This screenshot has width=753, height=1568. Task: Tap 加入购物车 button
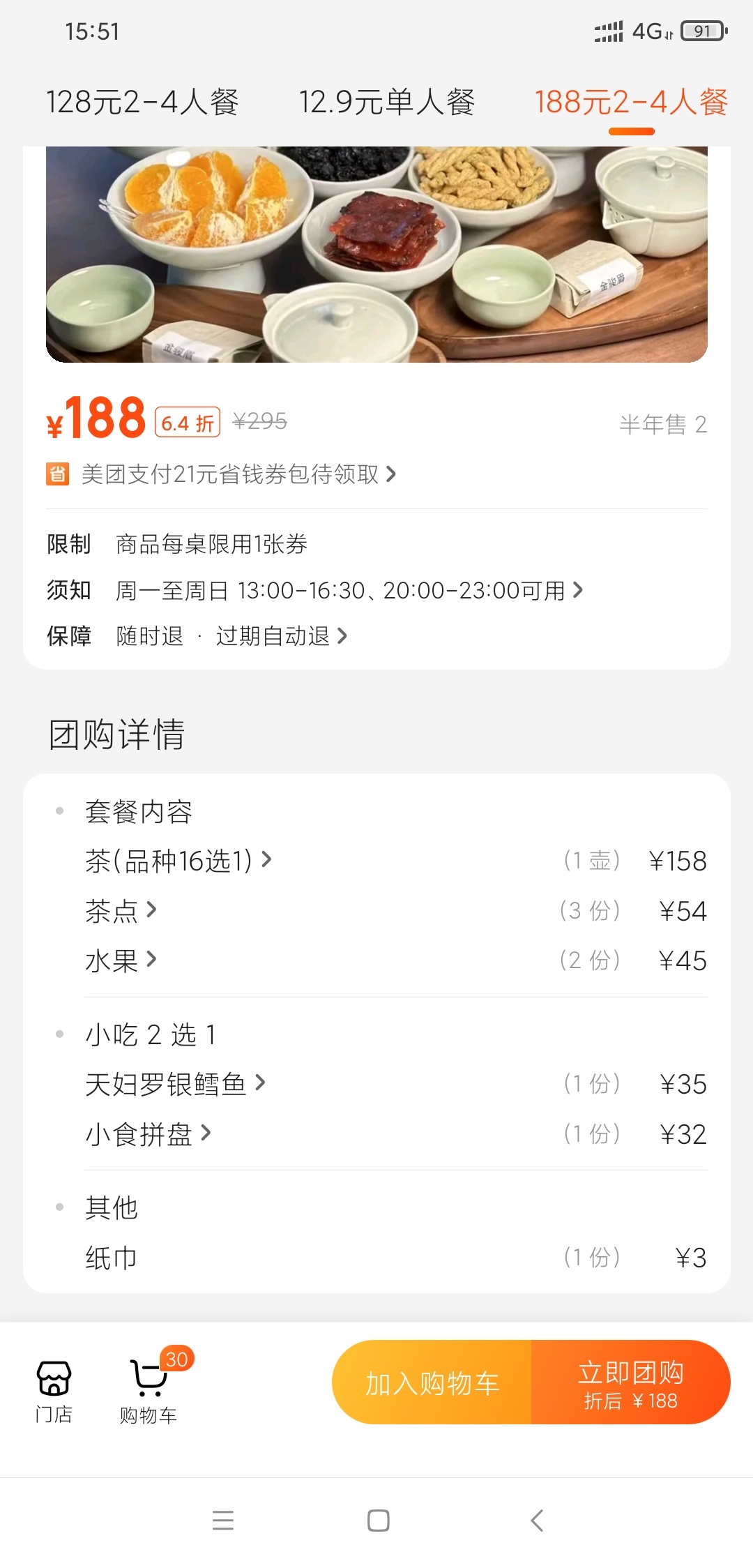[x=432, y=1382]
